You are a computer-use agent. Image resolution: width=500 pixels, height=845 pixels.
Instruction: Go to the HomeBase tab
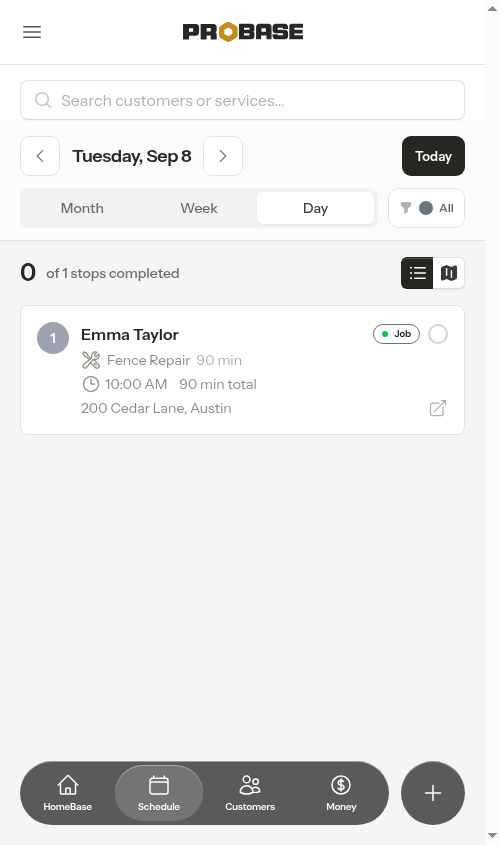tap(68, 793)
